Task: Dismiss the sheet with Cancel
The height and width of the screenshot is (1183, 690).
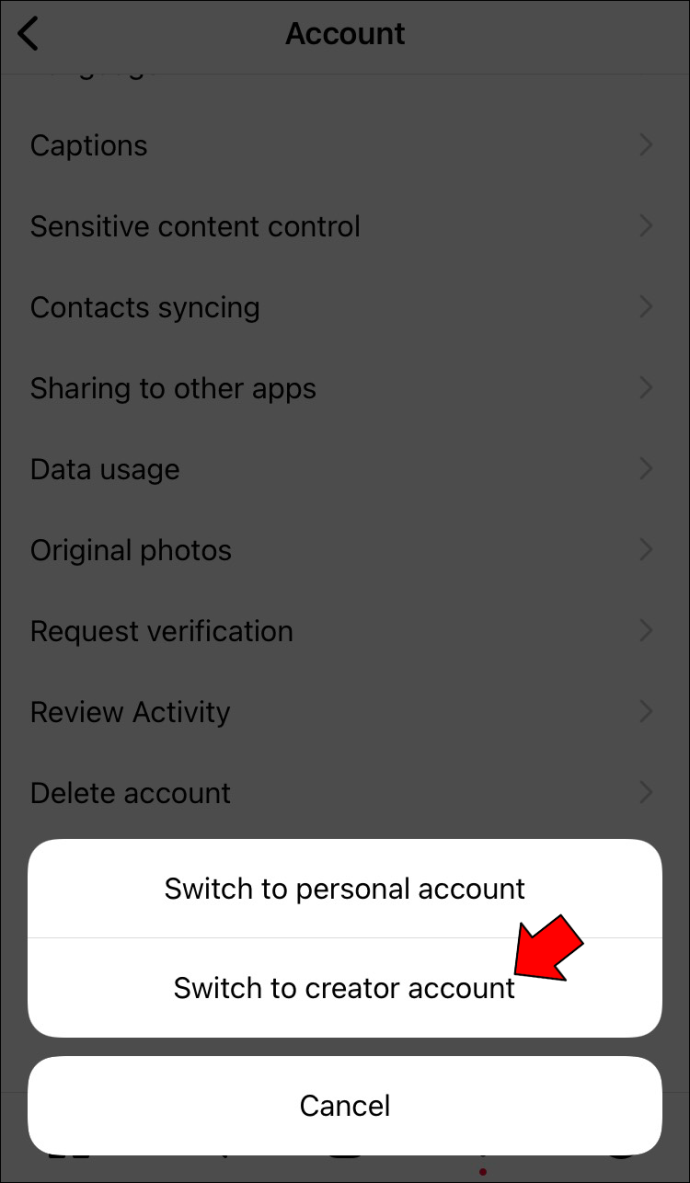Action: coord(345,1105)
